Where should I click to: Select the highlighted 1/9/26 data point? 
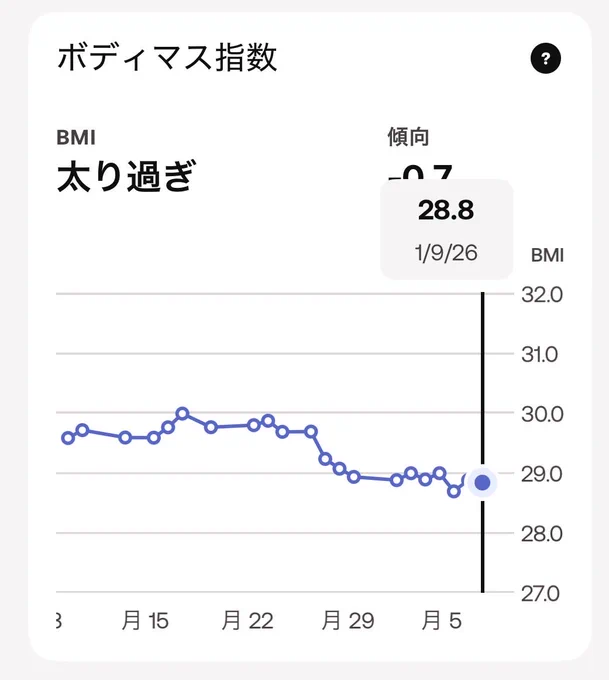click(482, 482)
